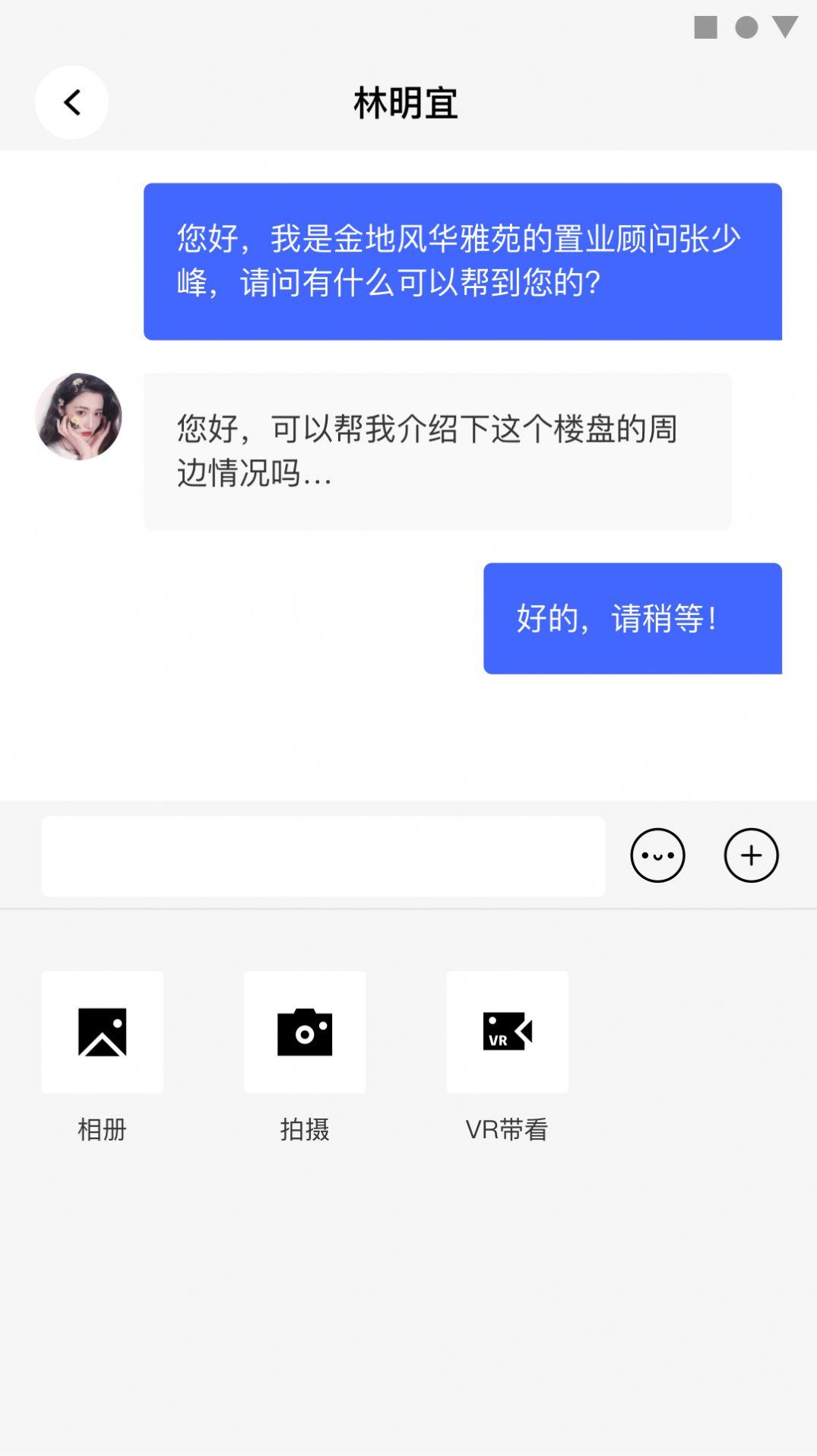The width and height of the screenshot is (817, 1456).
Task: Tap 林明宜's profile avatar
Action: pos(78,417)
